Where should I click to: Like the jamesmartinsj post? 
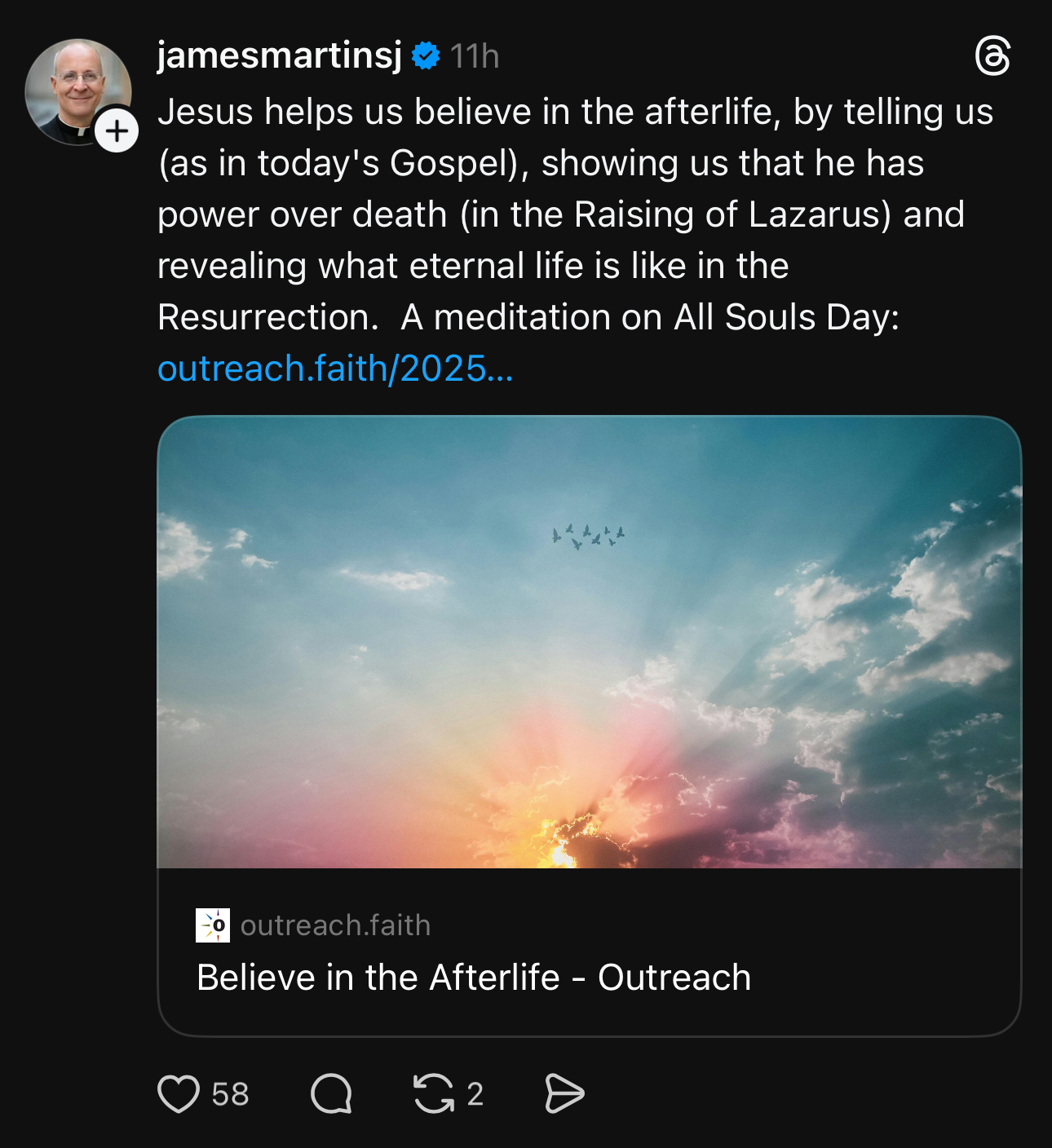click(179, 1094)
